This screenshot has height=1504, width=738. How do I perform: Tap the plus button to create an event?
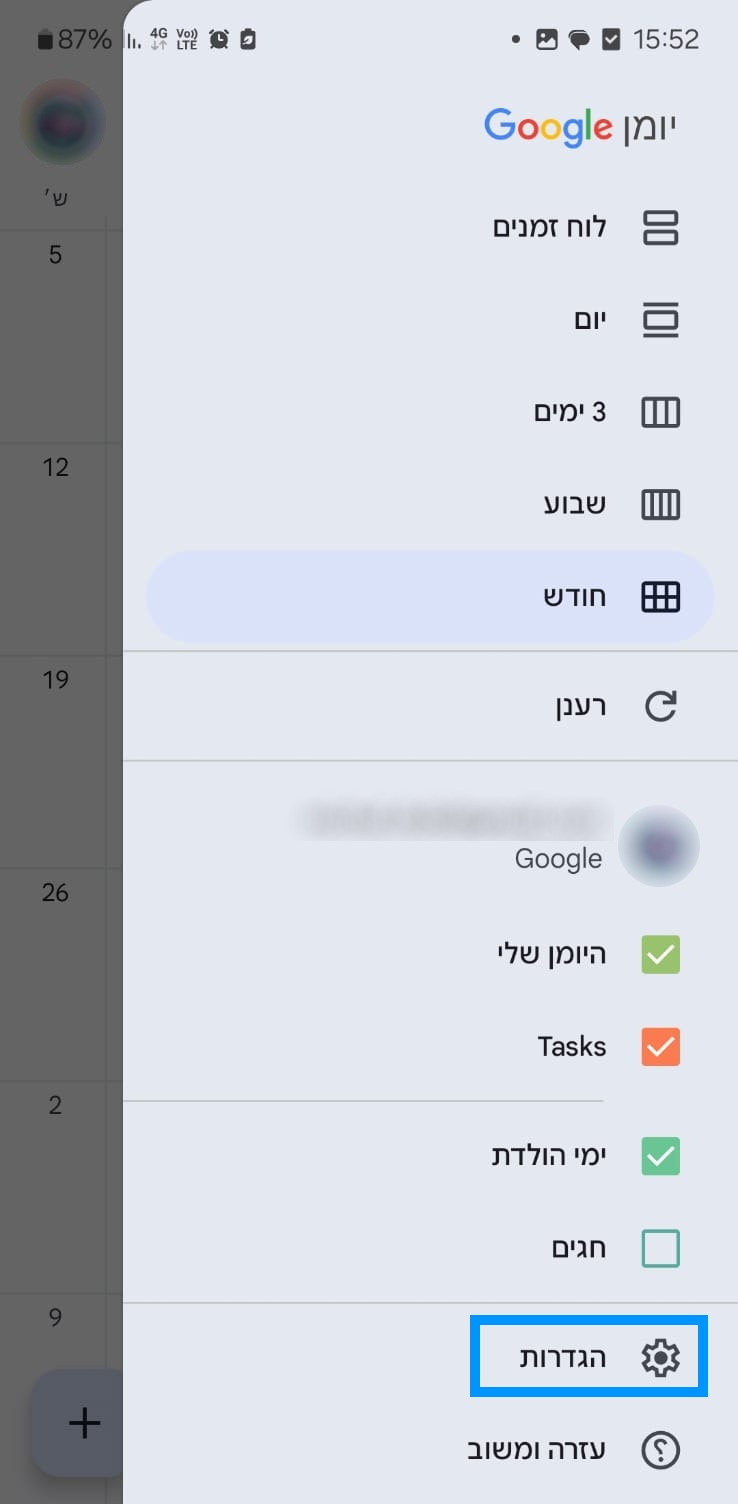(84, 1422)
